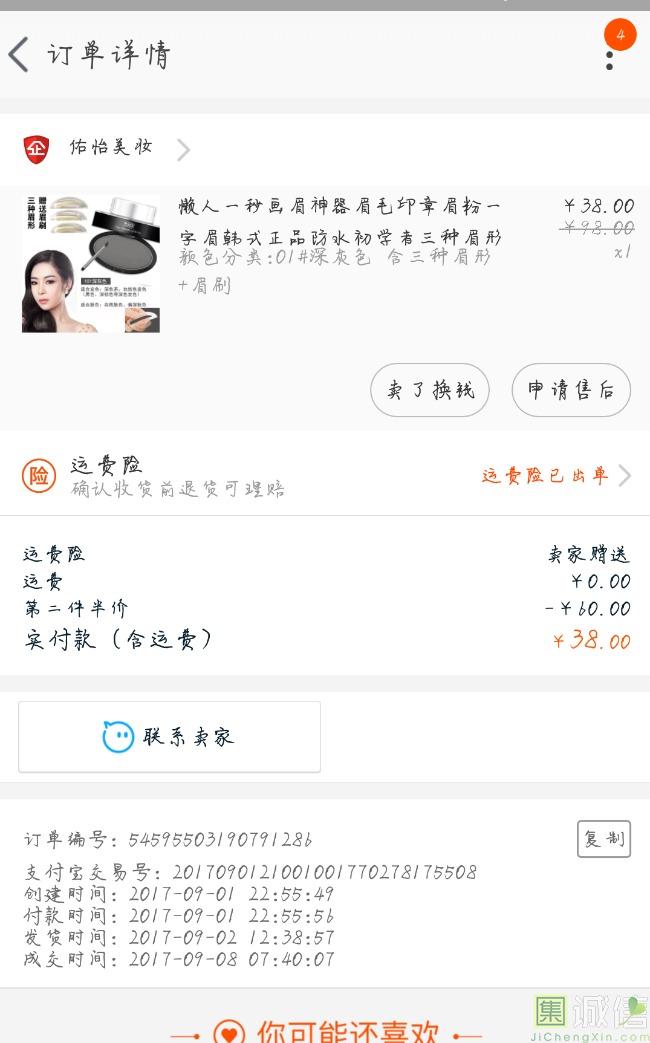650x1043 pixels.
Task: Contact the seller via 联系卖家
Action: click(x=170, y=737)
